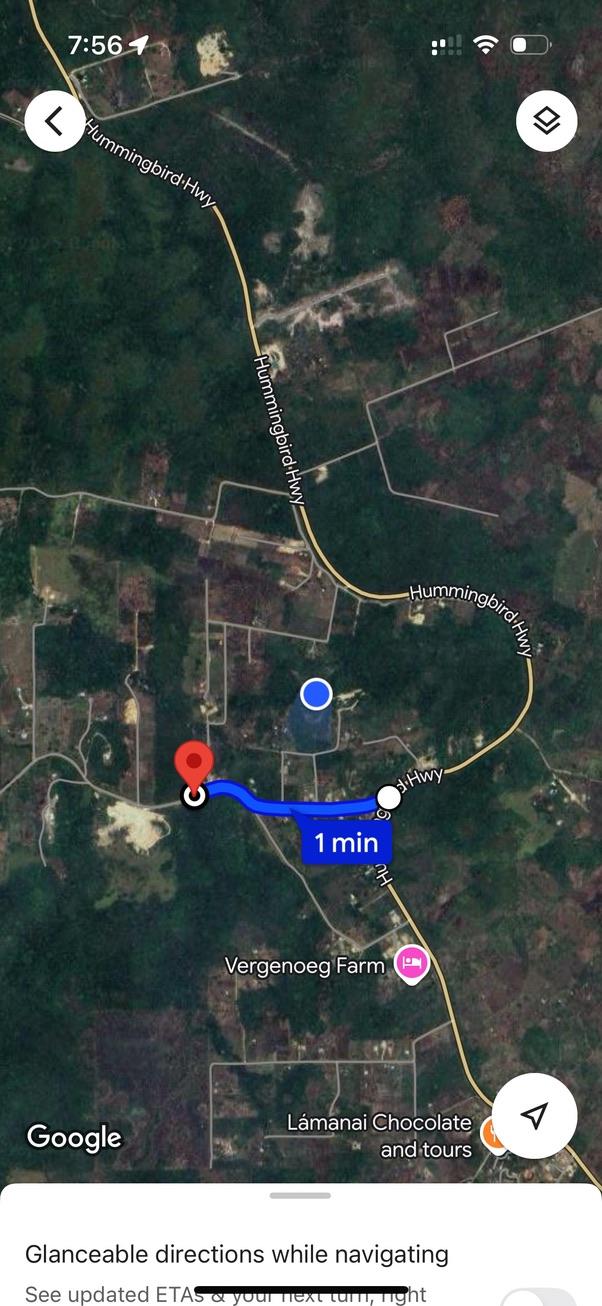Image resolution: width=602 pixels, height=1306 pixels.
Task: Open the Vergenoeg Farm lodging marker
Action: (x=412, y=964)
